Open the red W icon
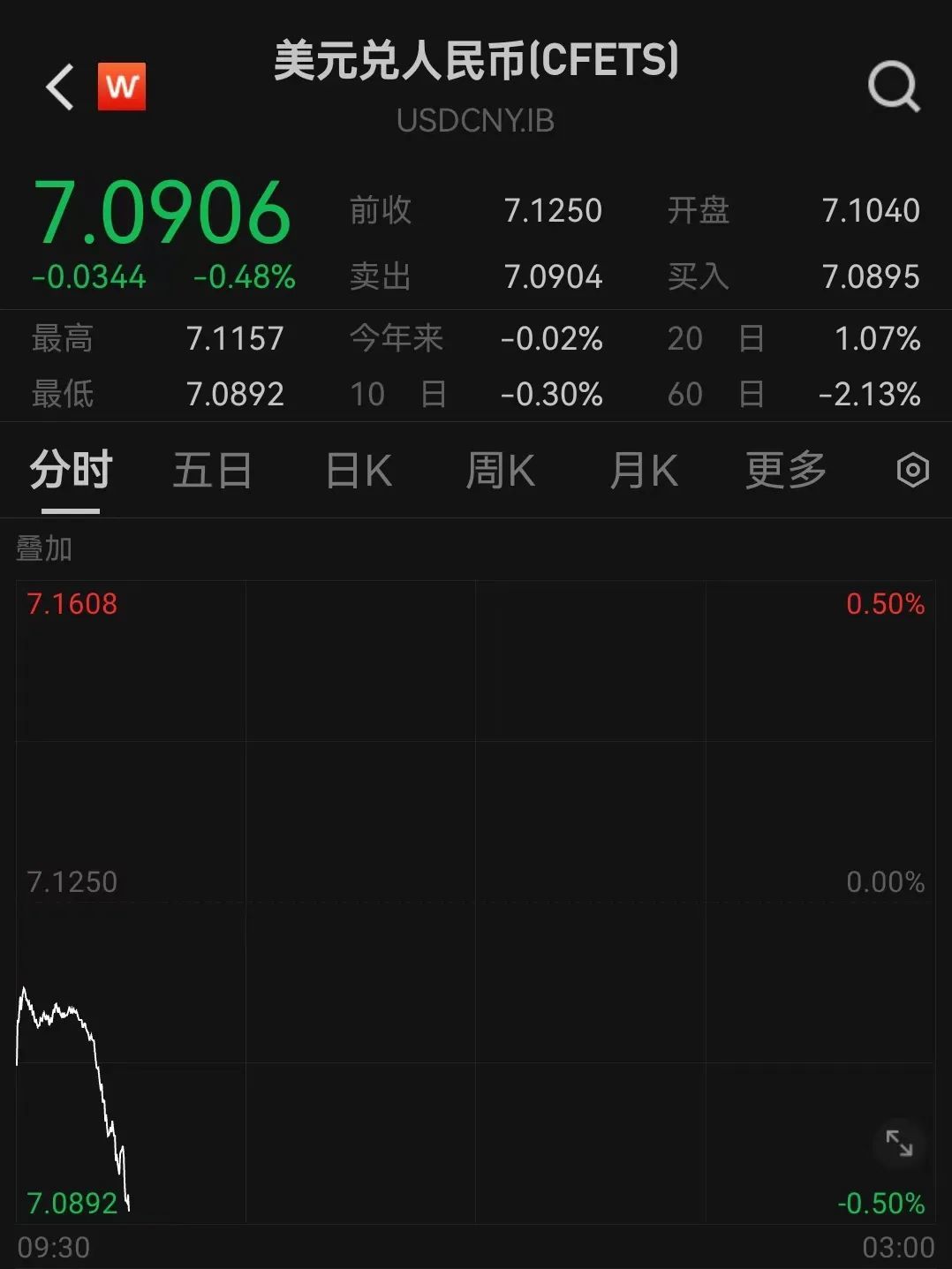This screenshot has height=1269, width=952. point(121,87)
